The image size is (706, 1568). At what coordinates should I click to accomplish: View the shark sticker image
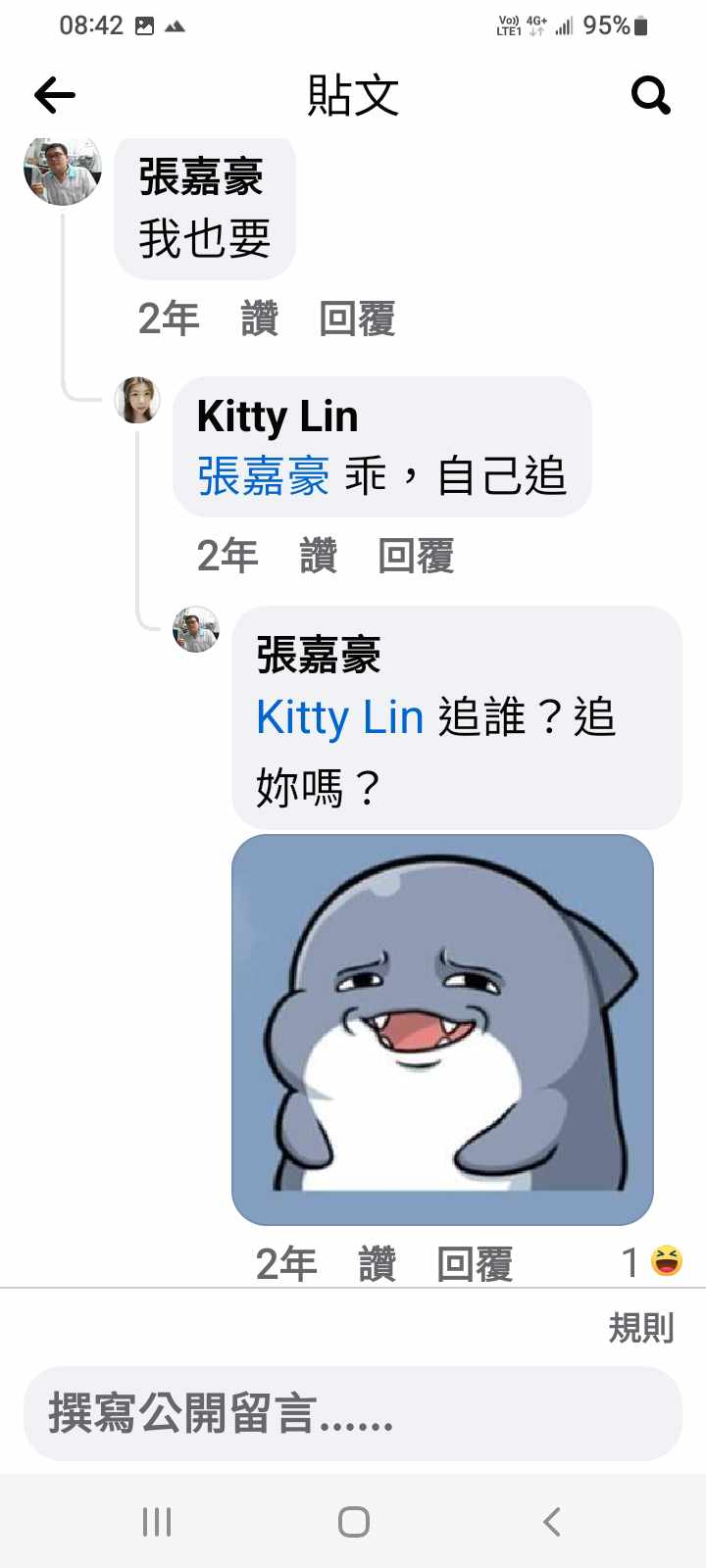pos(442,1029)
